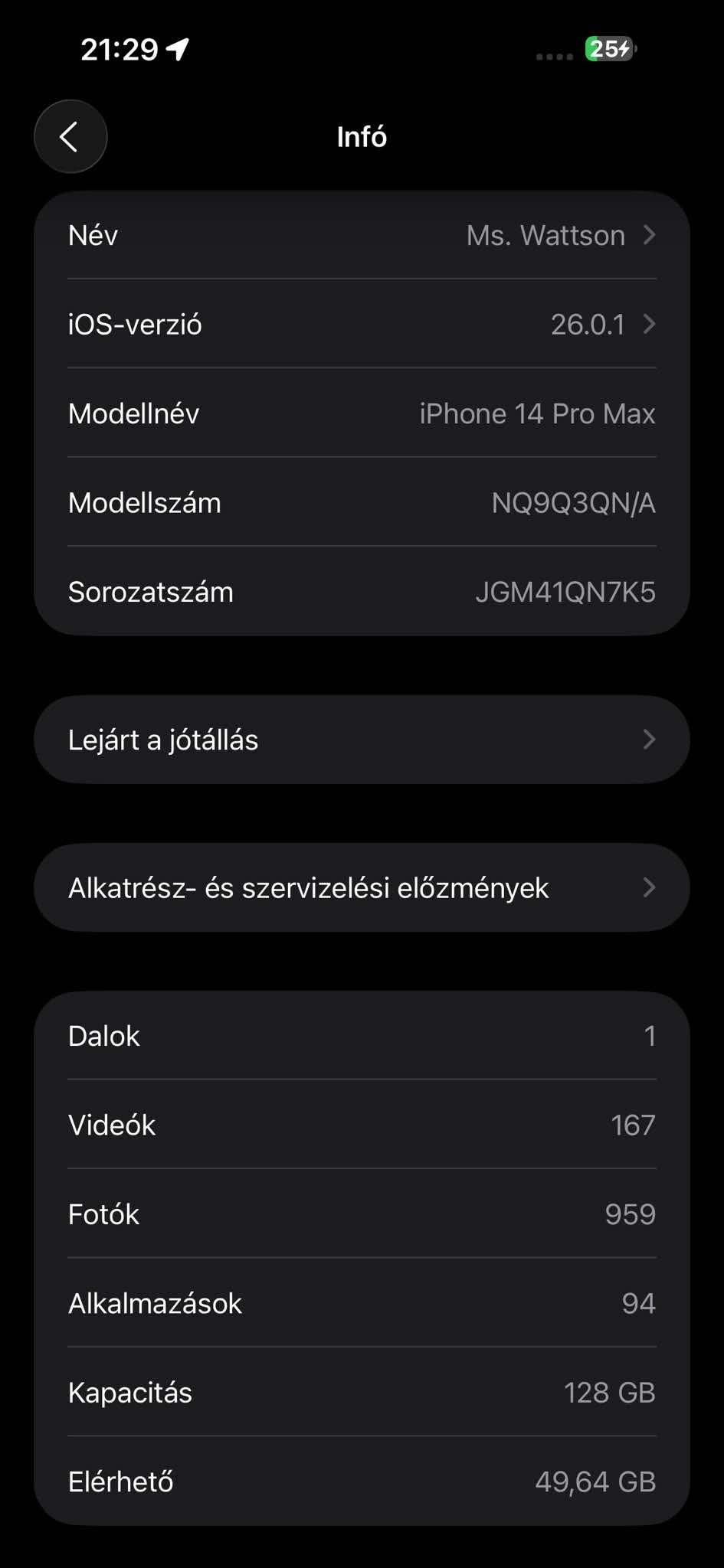
Task: Open Alkatrész- és szervizelési előzmények
Action: click(x=362, y=888)
